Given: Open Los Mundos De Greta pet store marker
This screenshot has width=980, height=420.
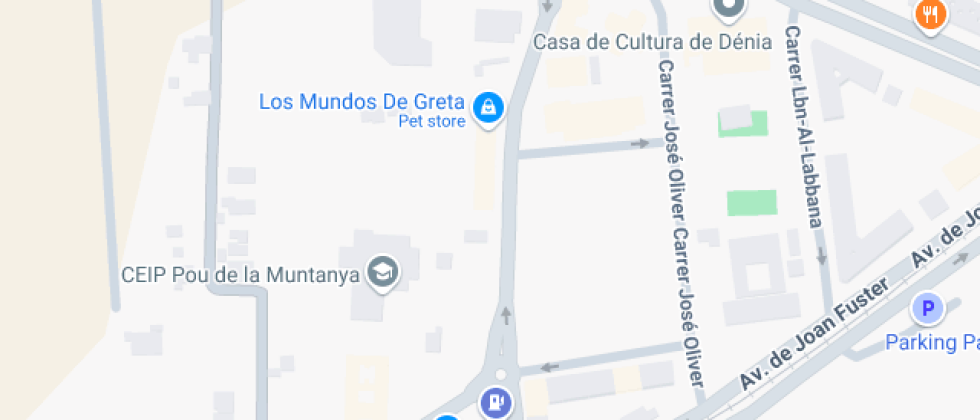Looking at the screenshot, I should (x=488, y=107).
